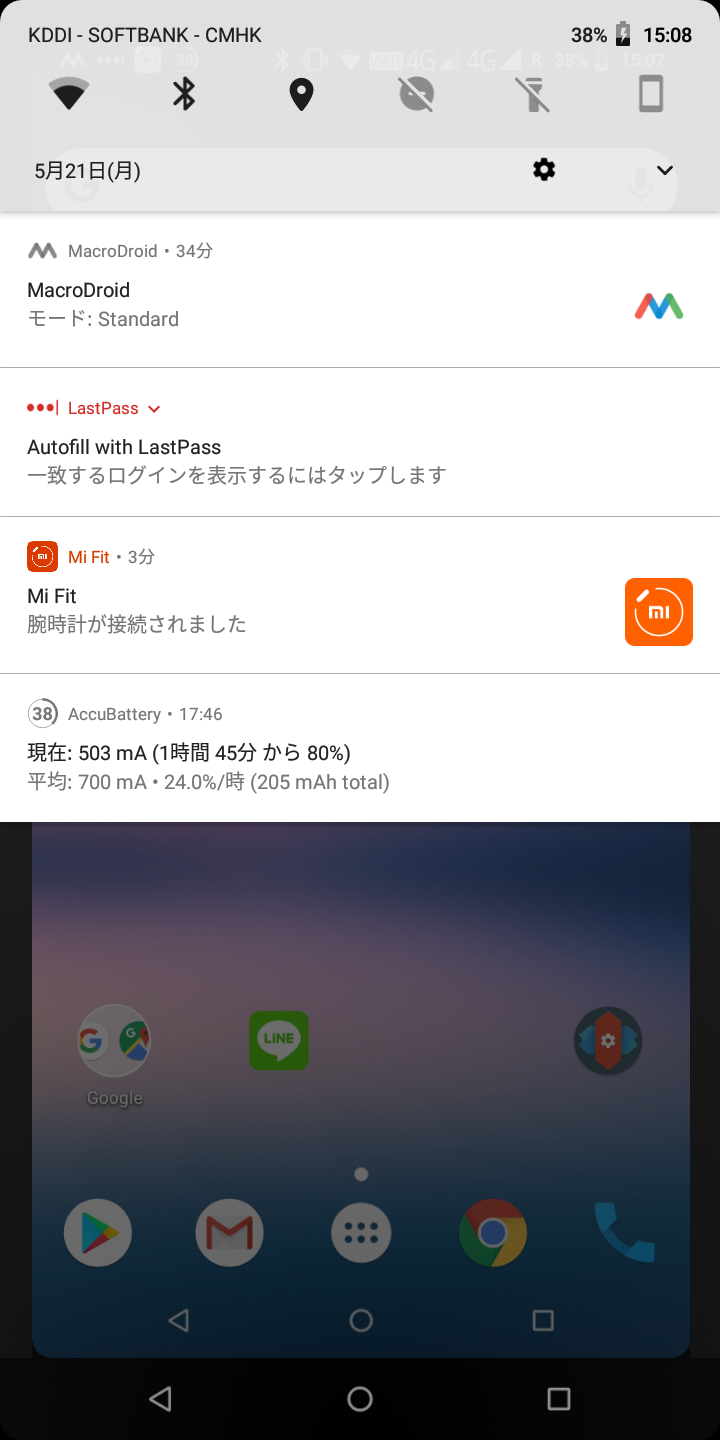Tap Autofill with LastPass notification

300,460
